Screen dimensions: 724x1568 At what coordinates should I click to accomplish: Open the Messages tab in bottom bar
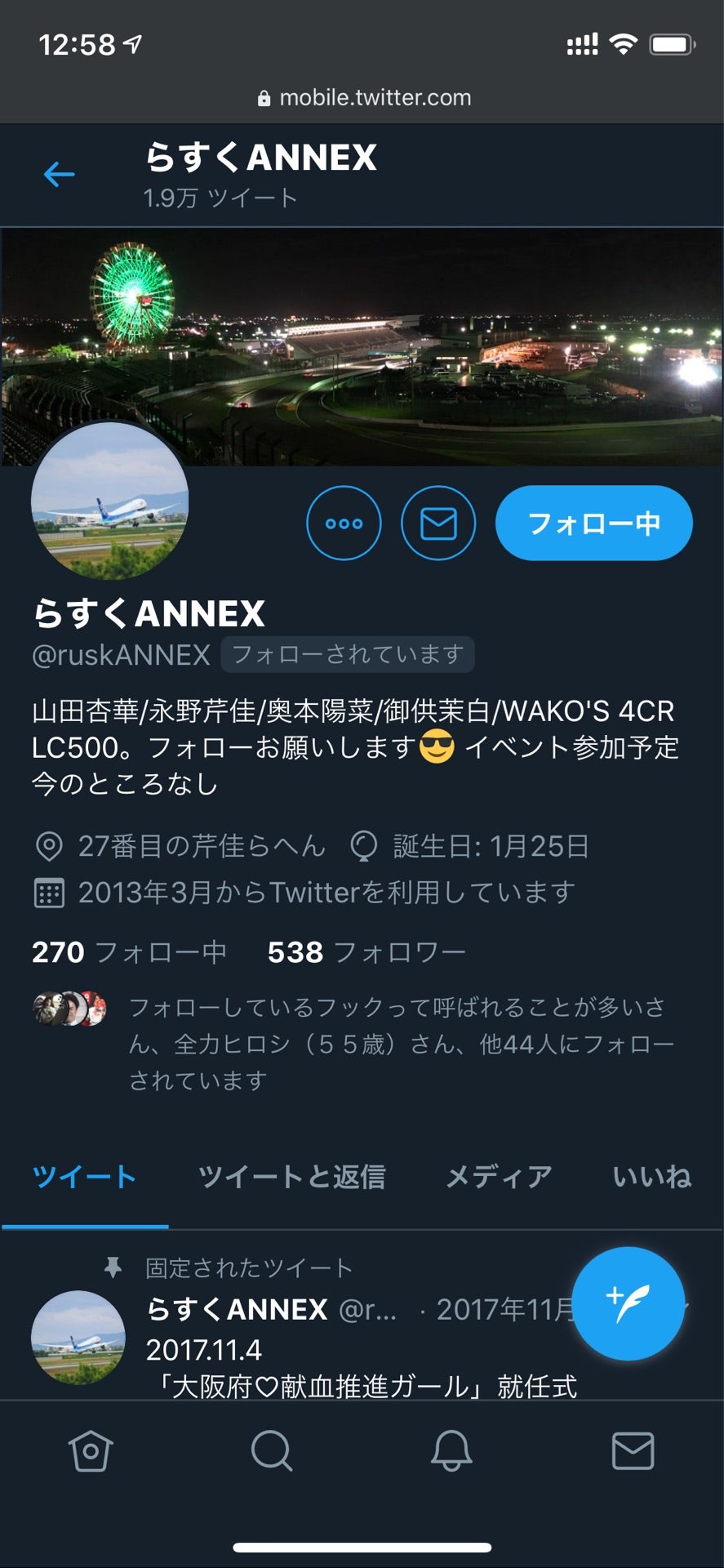click(633, 1451)
